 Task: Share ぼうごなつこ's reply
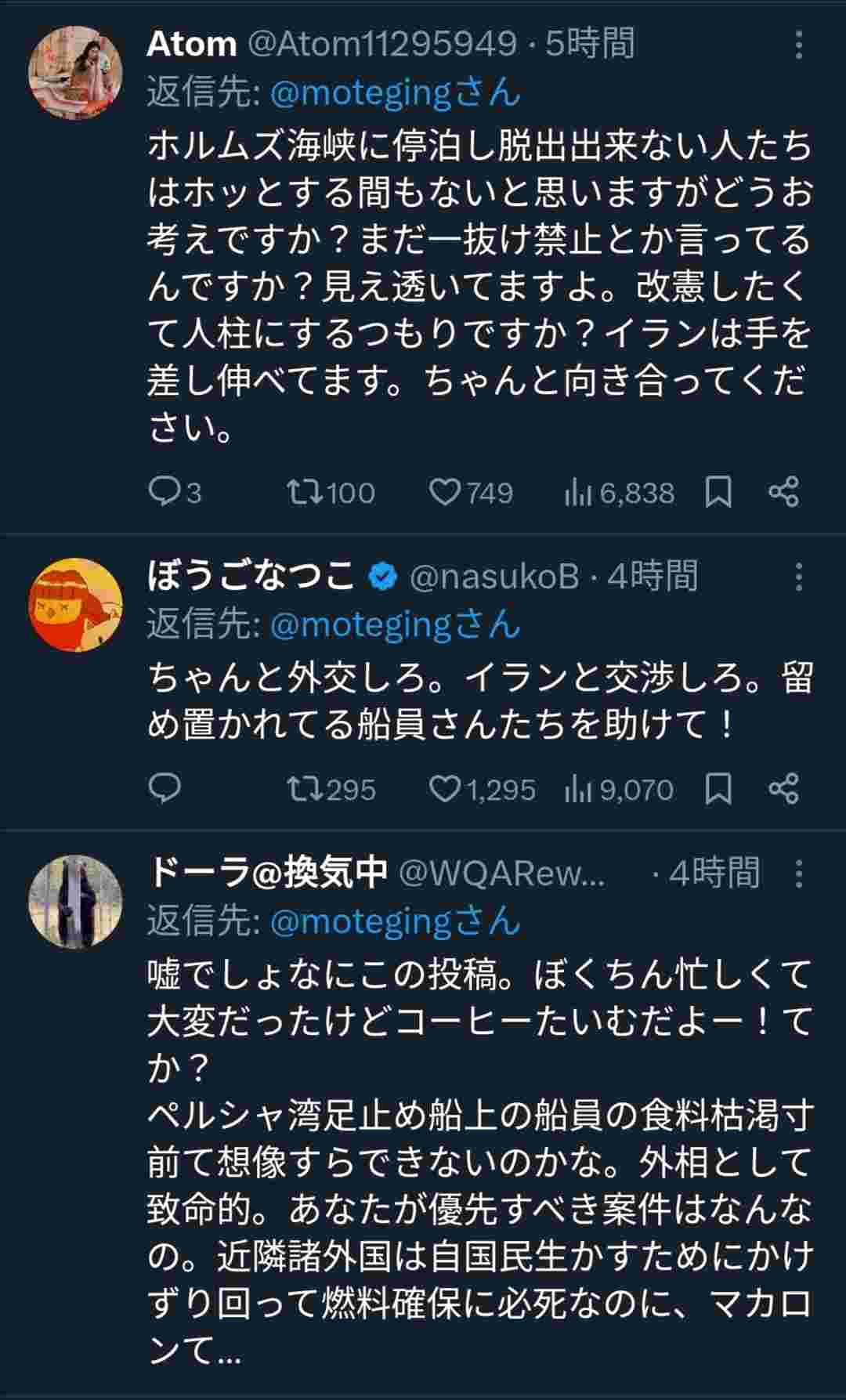[783, 788]
